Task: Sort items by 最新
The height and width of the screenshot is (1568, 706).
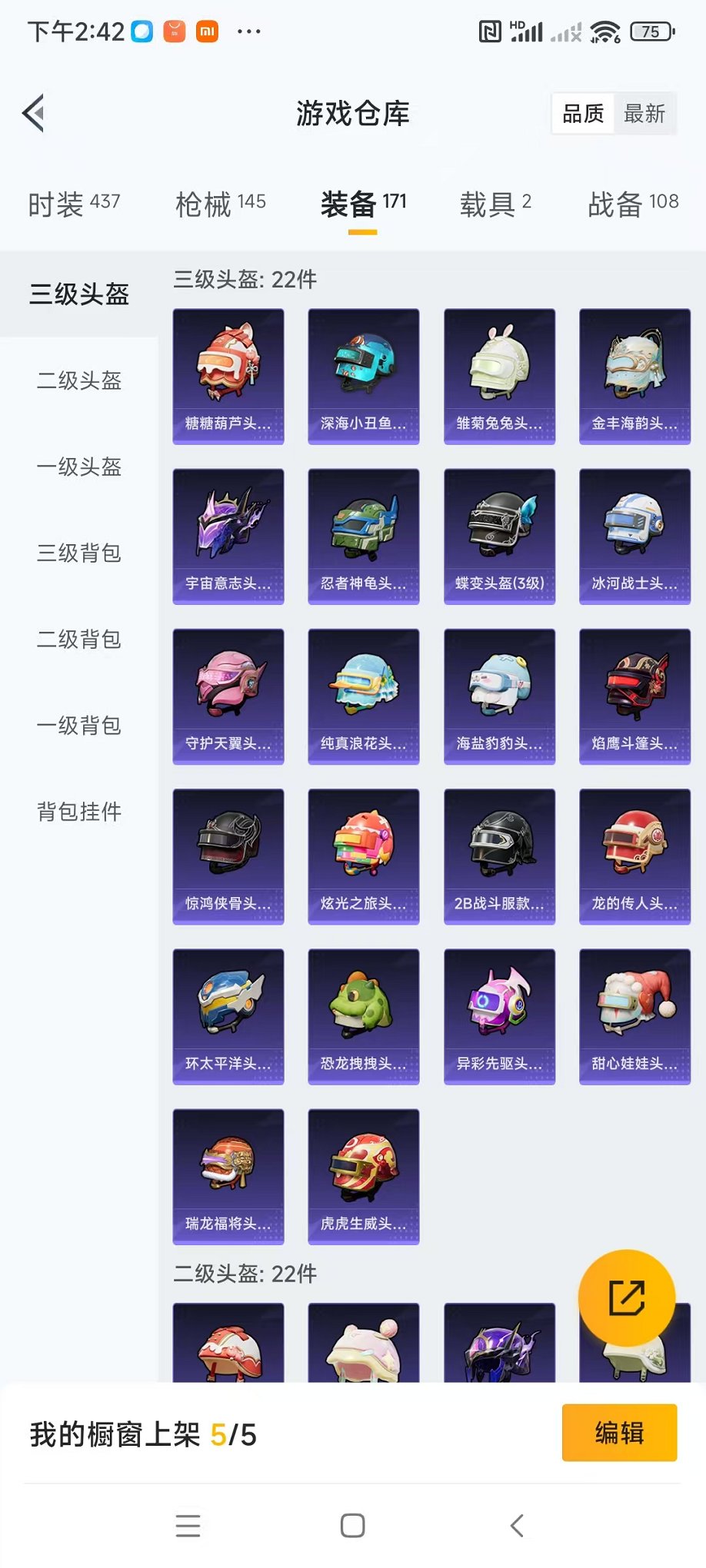Action: pos(644,114)
